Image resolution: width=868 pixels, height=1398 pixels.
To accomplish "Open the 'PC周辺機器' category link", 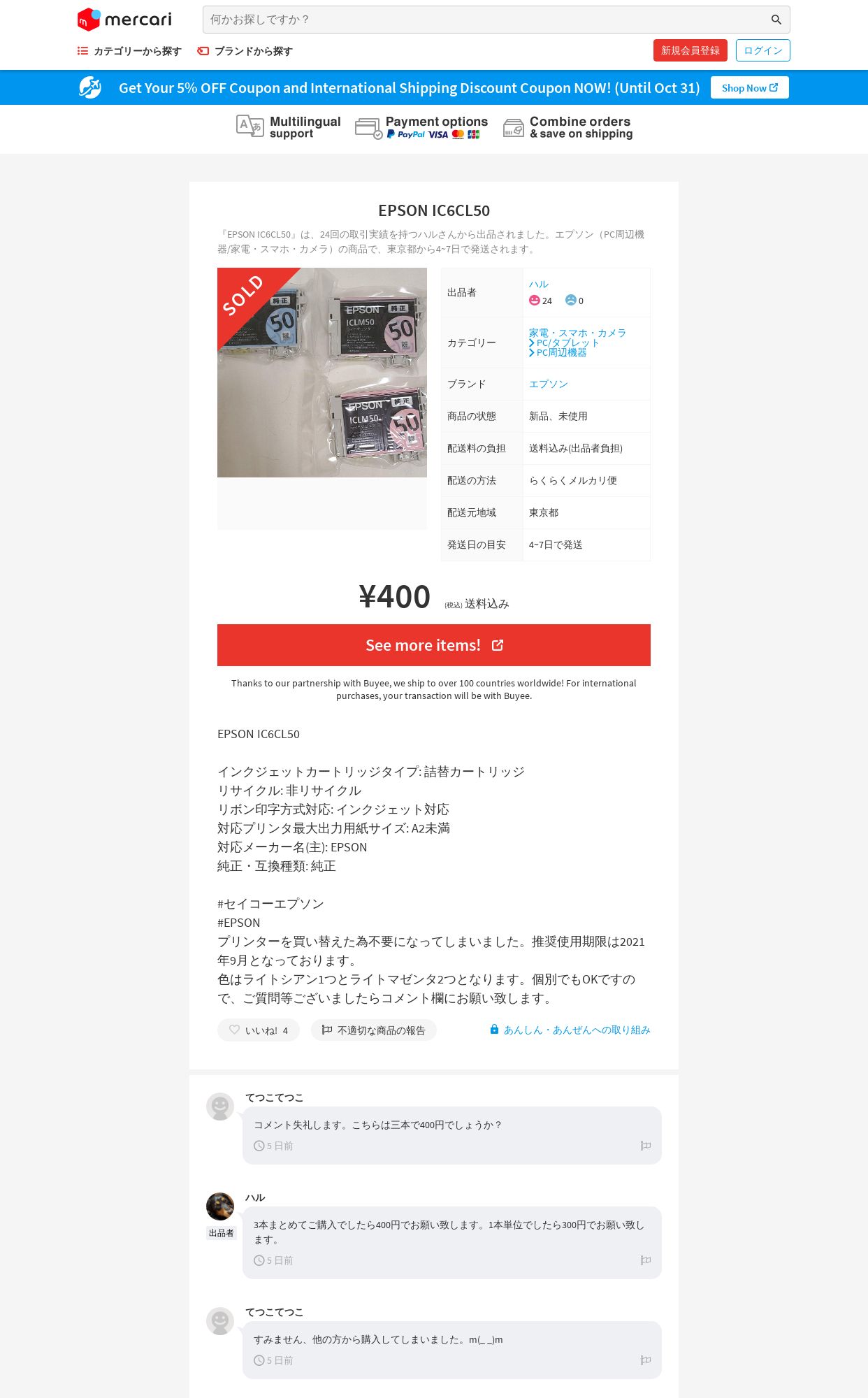I will (561, 352).
